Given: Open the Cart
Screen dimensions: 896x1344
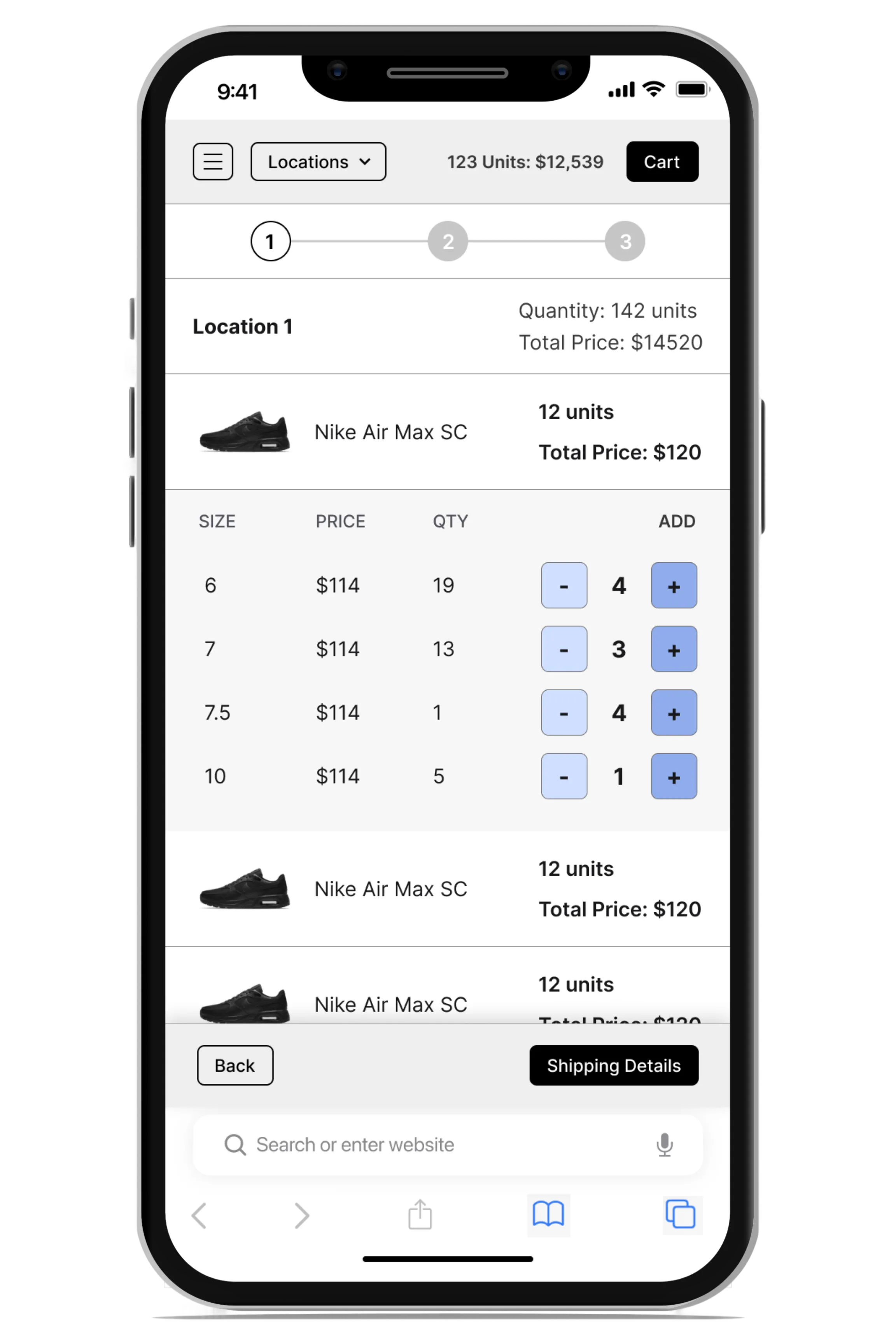Looking at the screenshot, I should click(x=662, y=162).
